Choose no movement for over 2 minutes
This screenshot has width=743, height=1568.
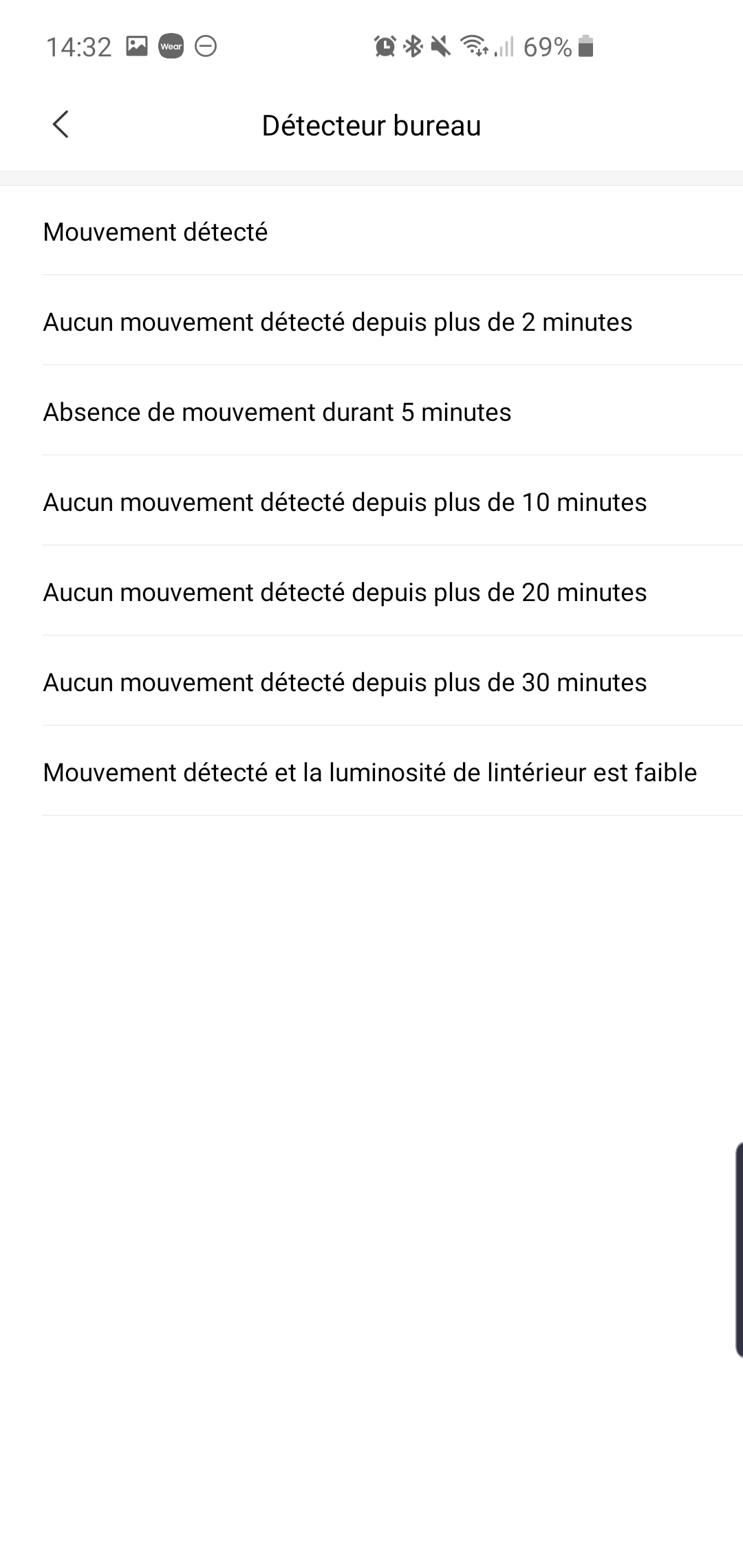coord(371,322)
